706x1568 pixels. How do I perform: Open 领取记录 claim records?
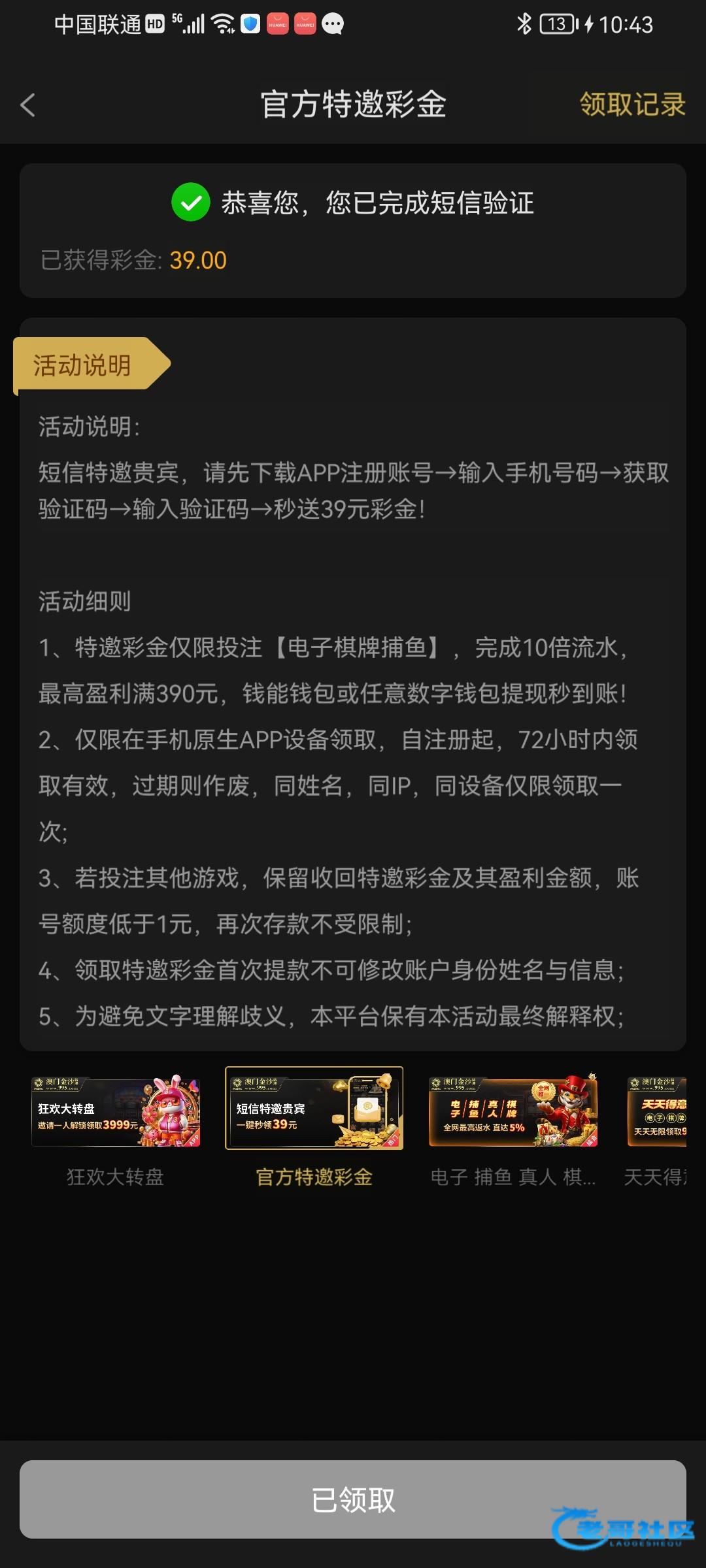coord(632,104)
